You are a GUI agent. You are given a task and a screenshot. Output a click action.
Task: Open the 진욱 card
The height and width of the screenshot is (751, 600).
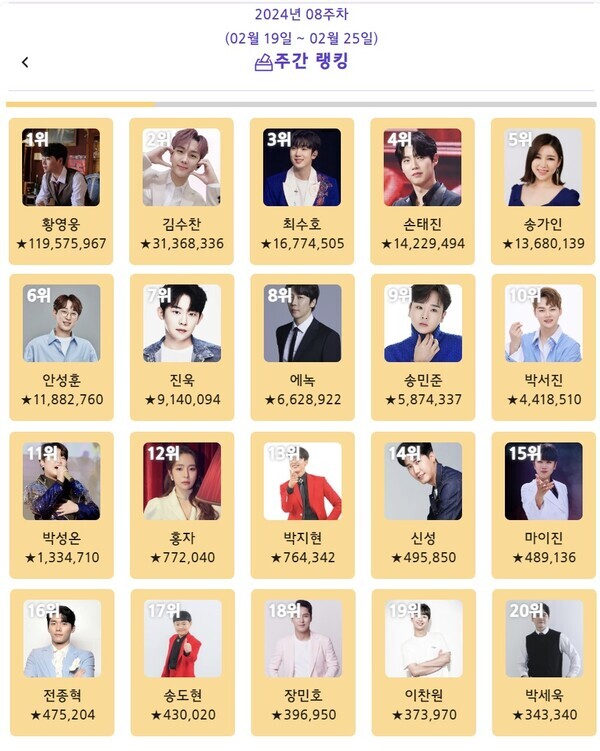point(181,346)
